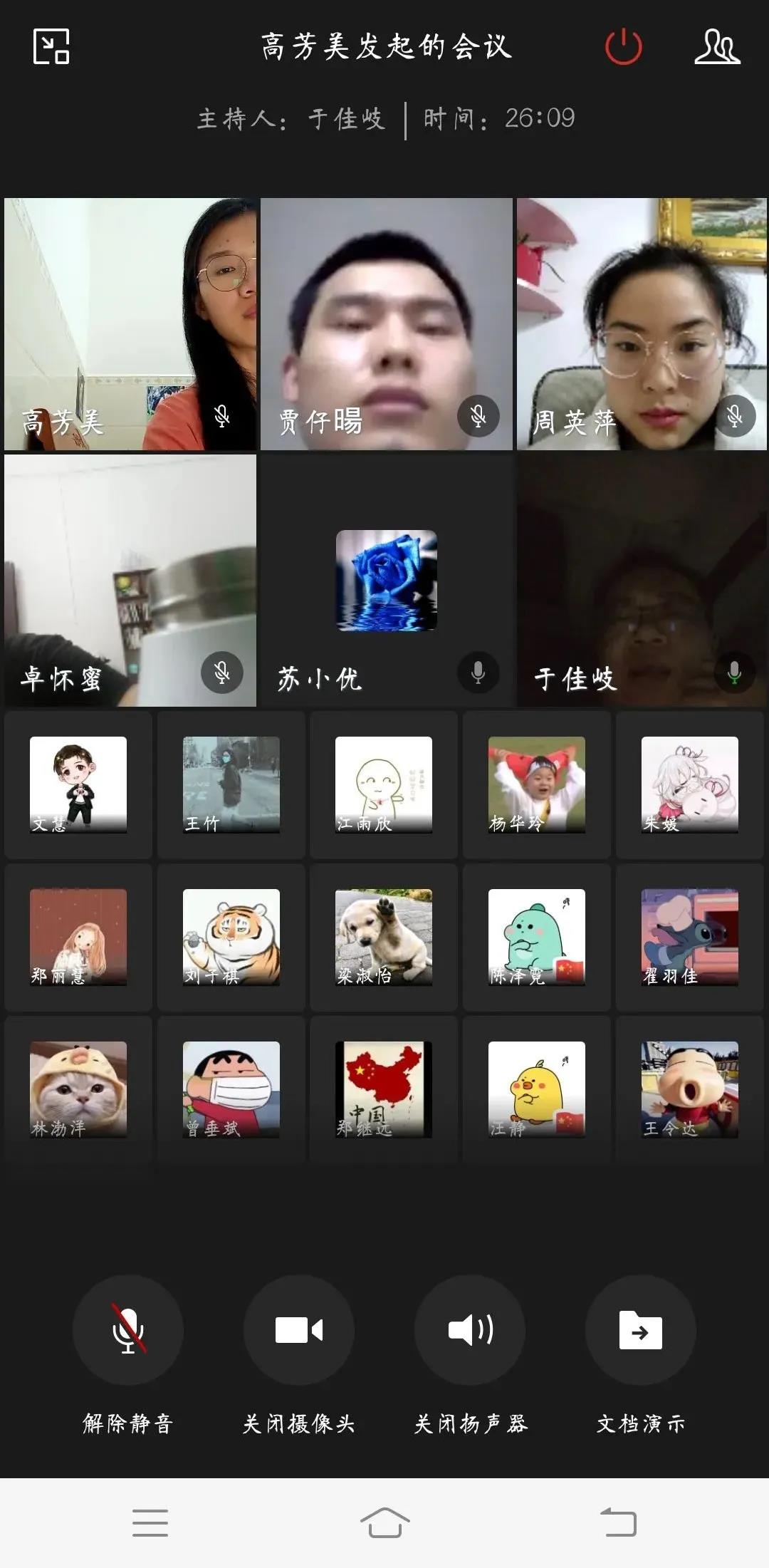
Task: Enlarge 于佳岐's video tile
Action: [642, 581]
